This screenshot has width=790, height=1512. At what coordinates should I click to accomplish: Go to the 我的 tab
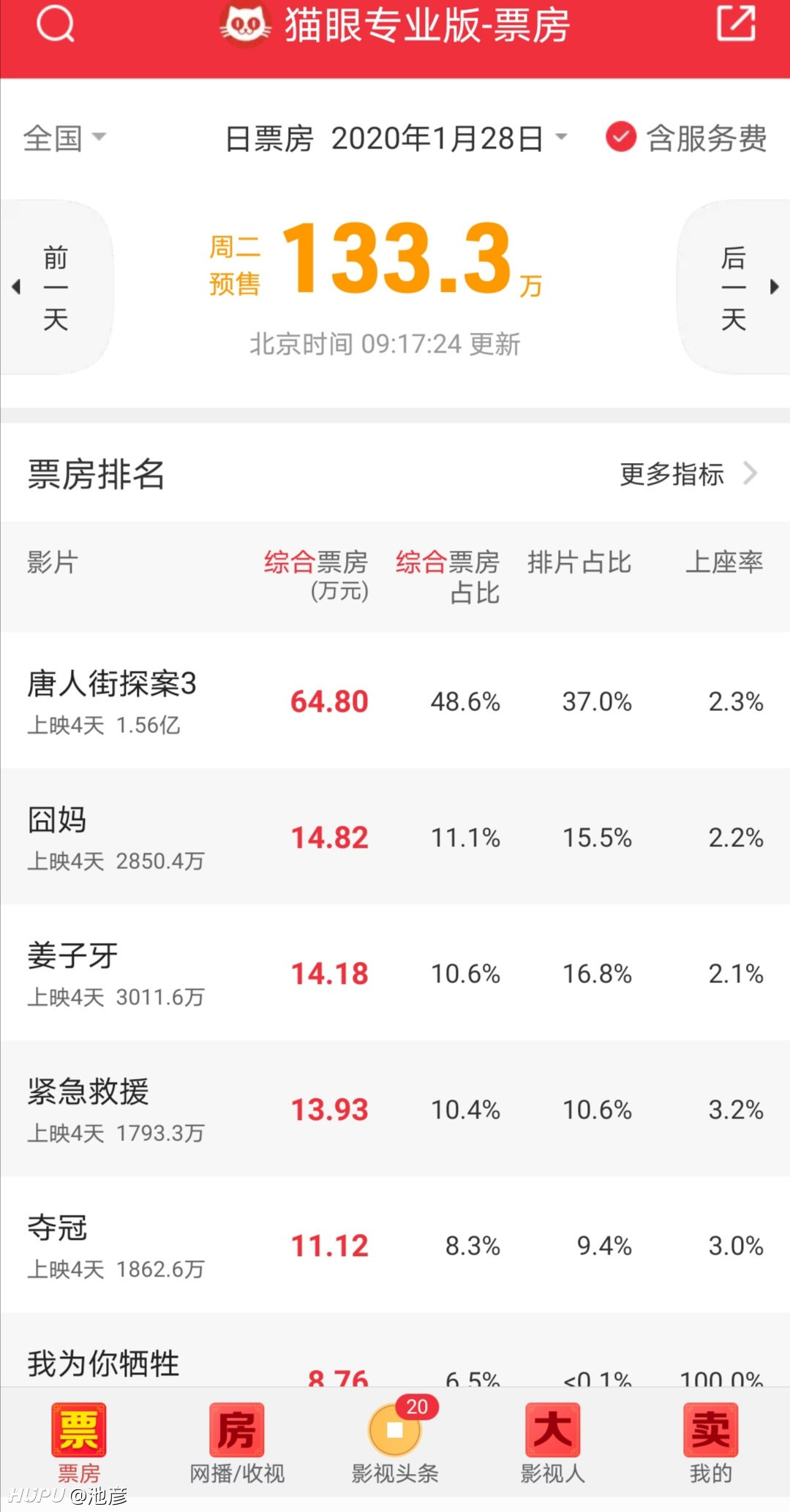[711, 1443]
